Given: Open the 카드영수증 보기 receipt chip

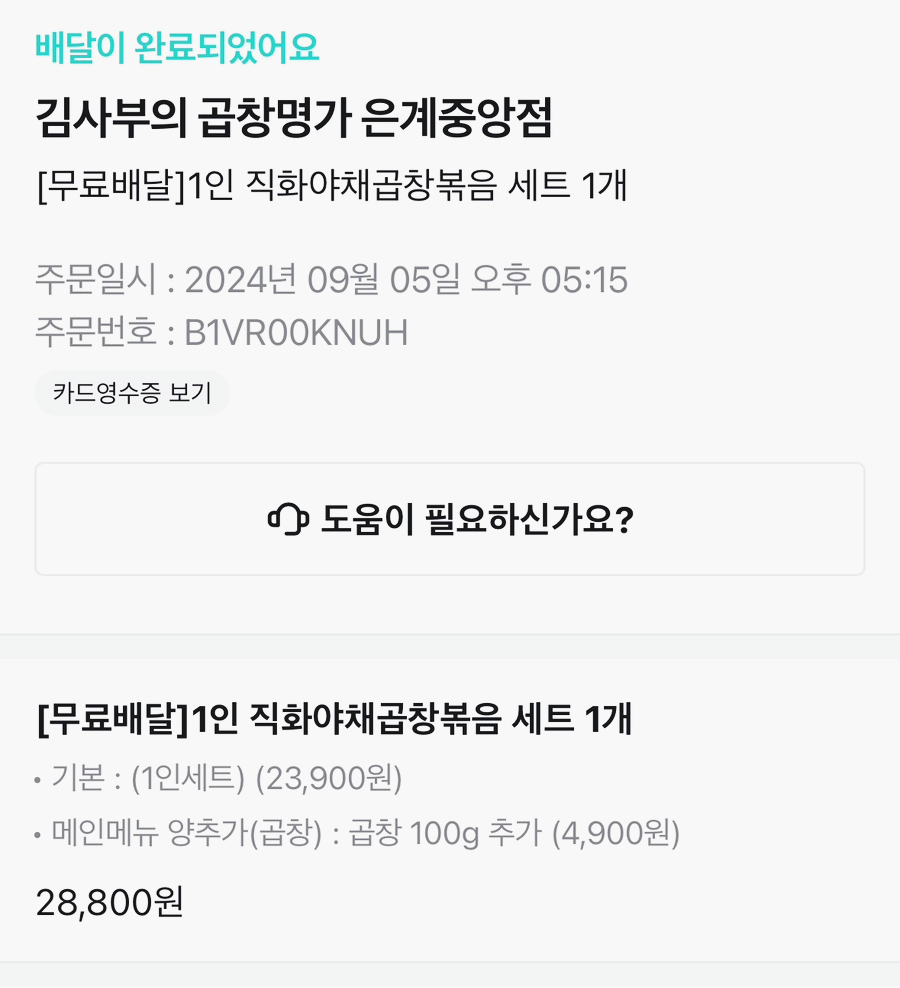Looking at the screenshot, I should click(132, 393).
